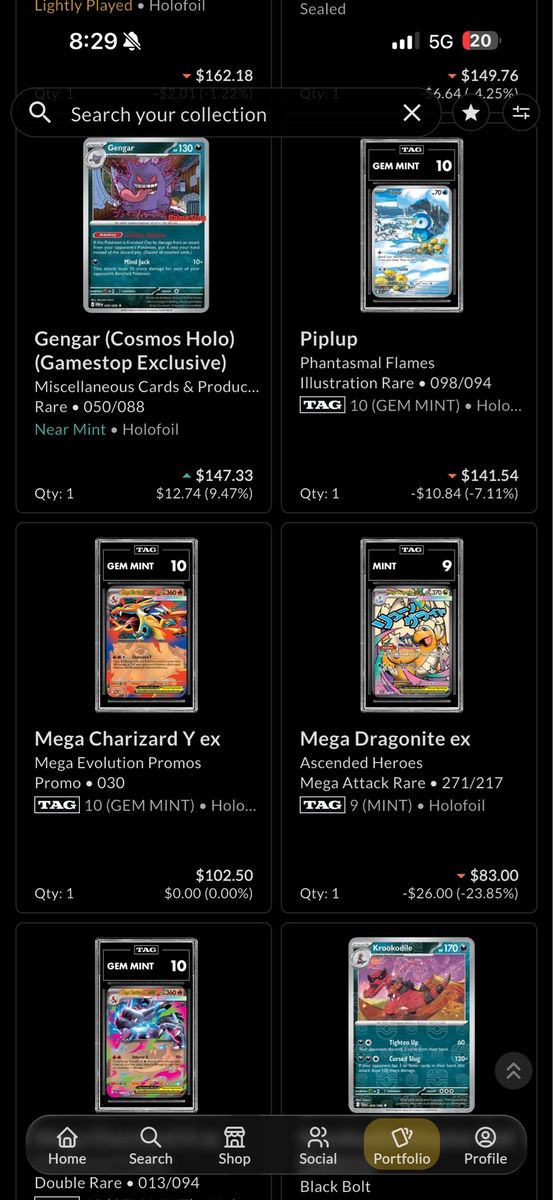Screen dimensions: 553x1200
Task: Select the Portfolio tab
Action: coord(402,1146)
